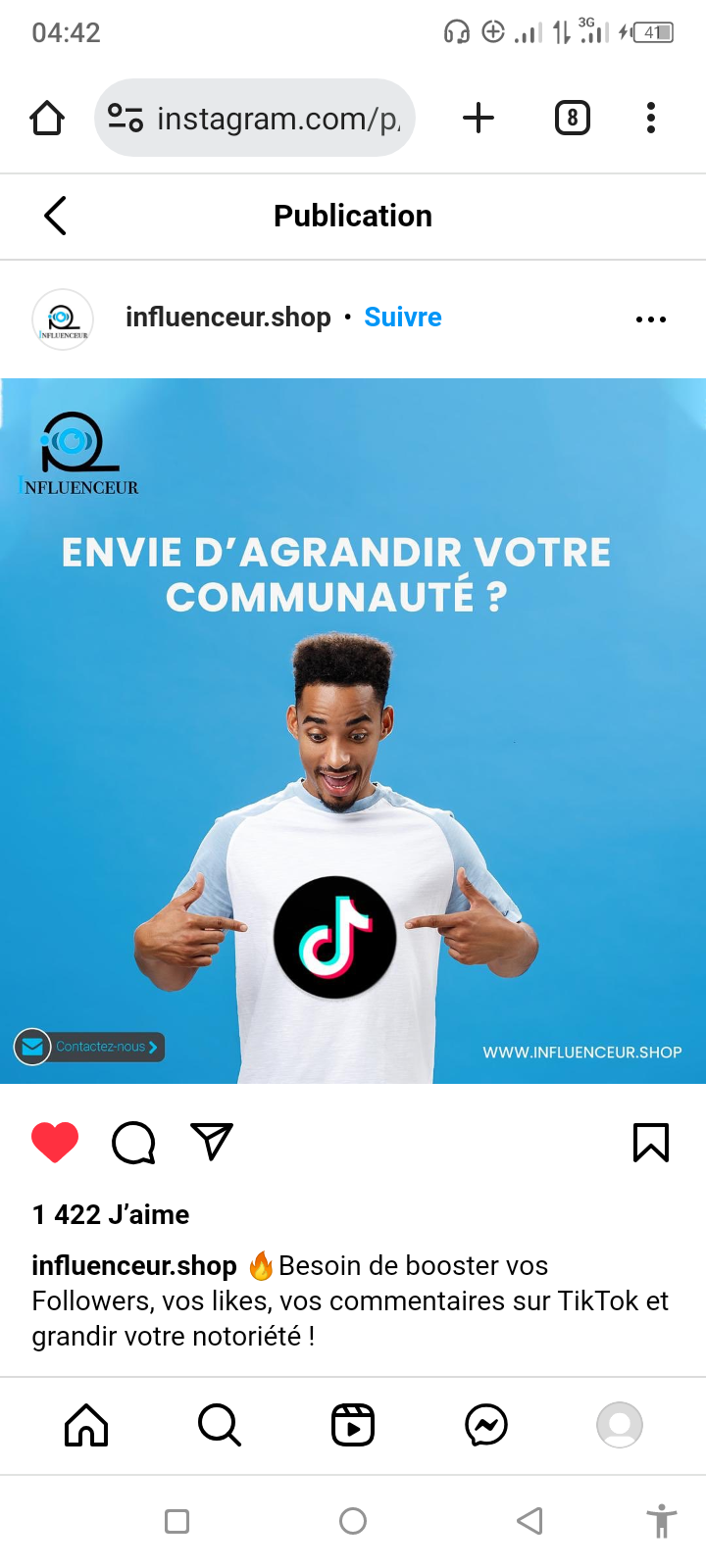Open the Messenger direct messages tab
This screenshot has height=1568, width=706.
[486, 1425]
